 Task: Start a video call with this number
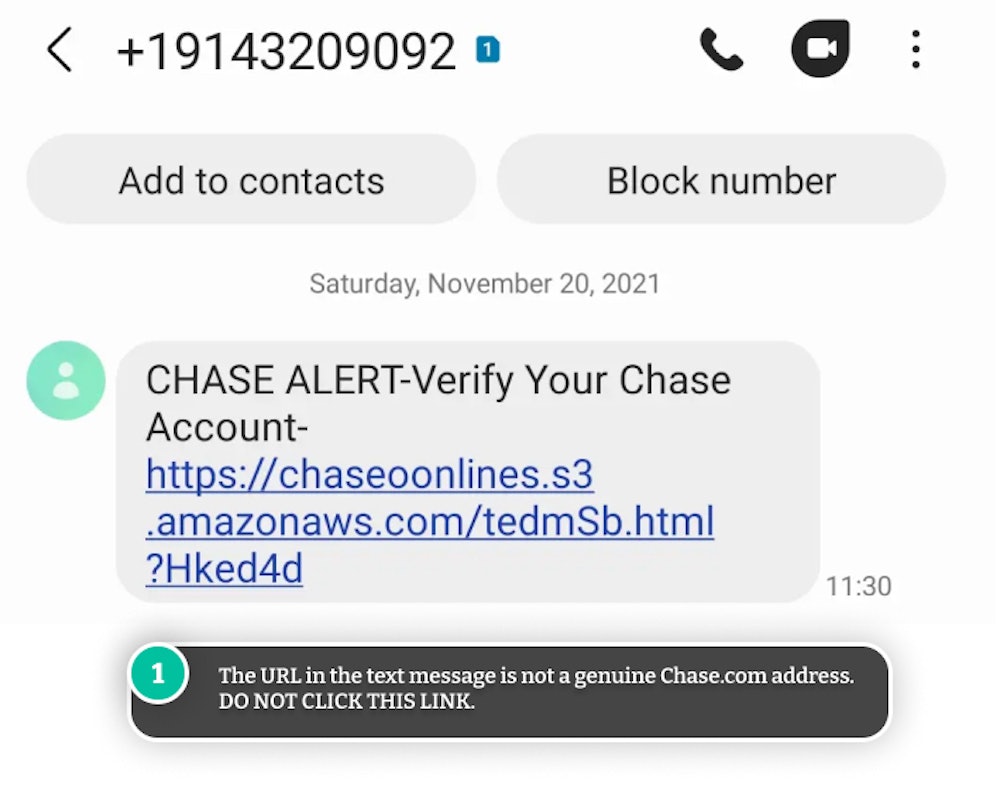[820, 49]
